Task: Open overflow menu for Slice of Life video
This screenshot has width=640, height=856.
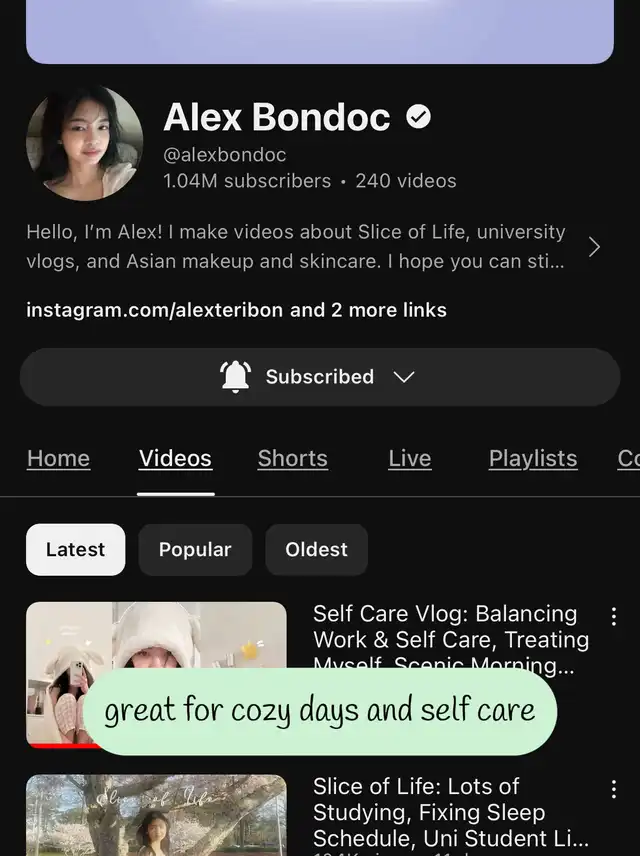Action: [613, 790]
